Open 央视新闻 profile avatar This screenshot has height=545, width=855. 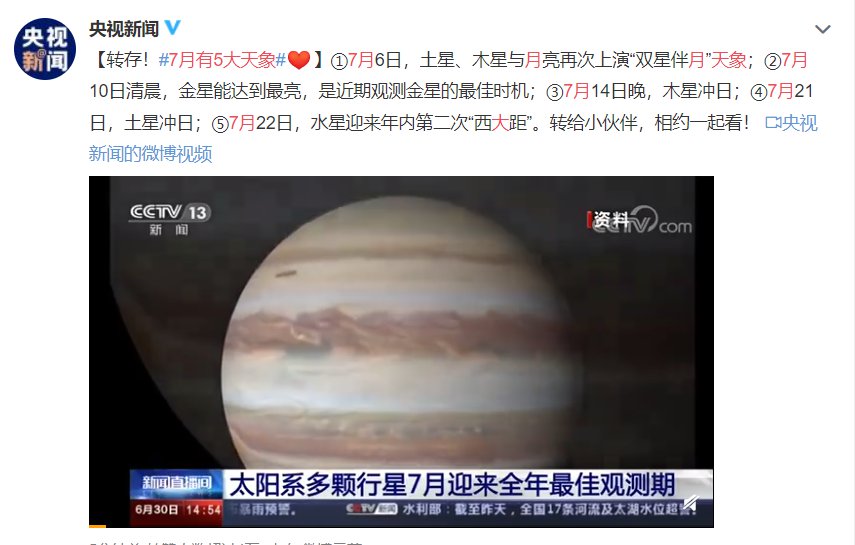[41, 48]
